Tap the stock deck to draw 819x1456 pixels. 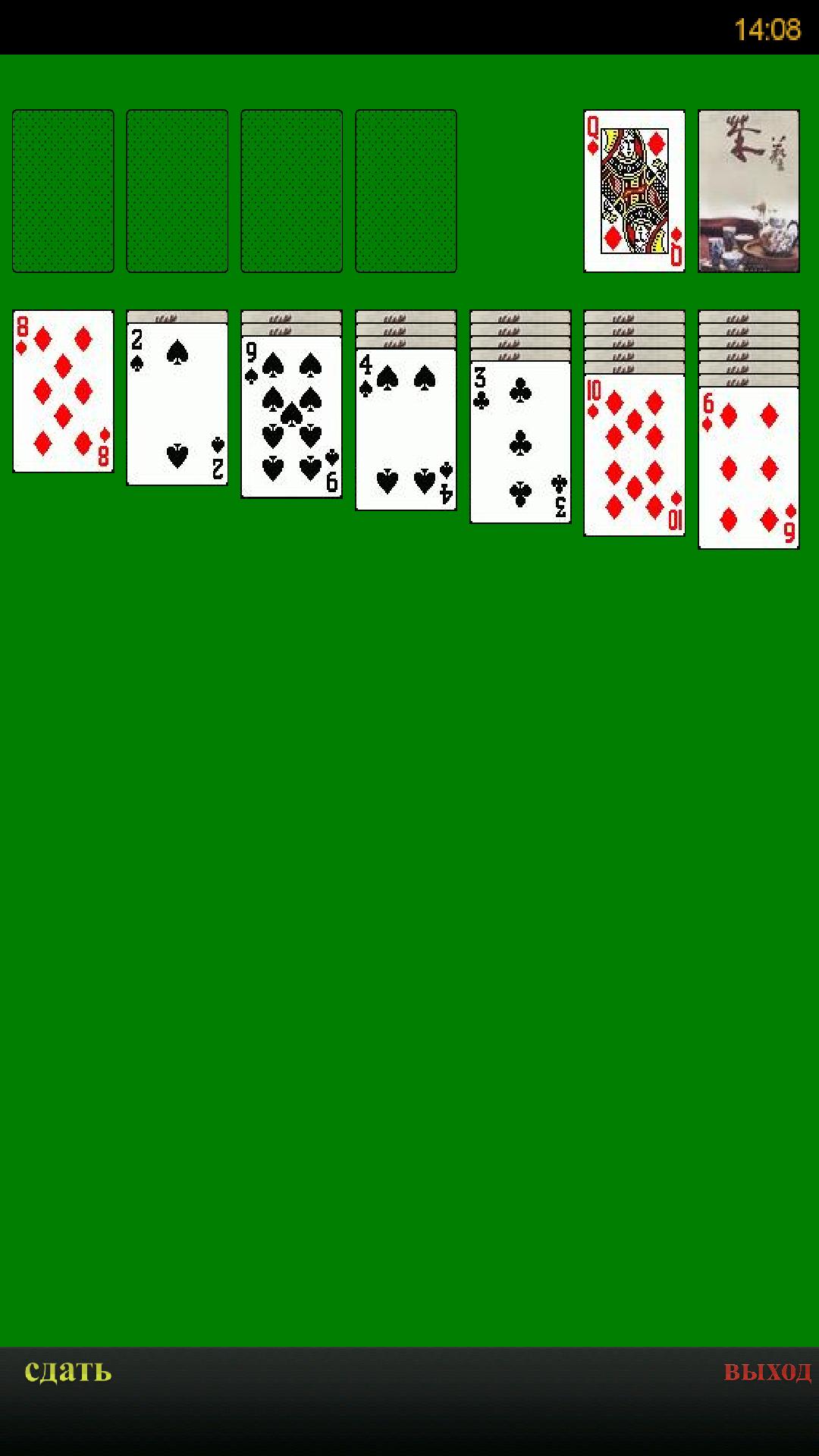(748, 191)
